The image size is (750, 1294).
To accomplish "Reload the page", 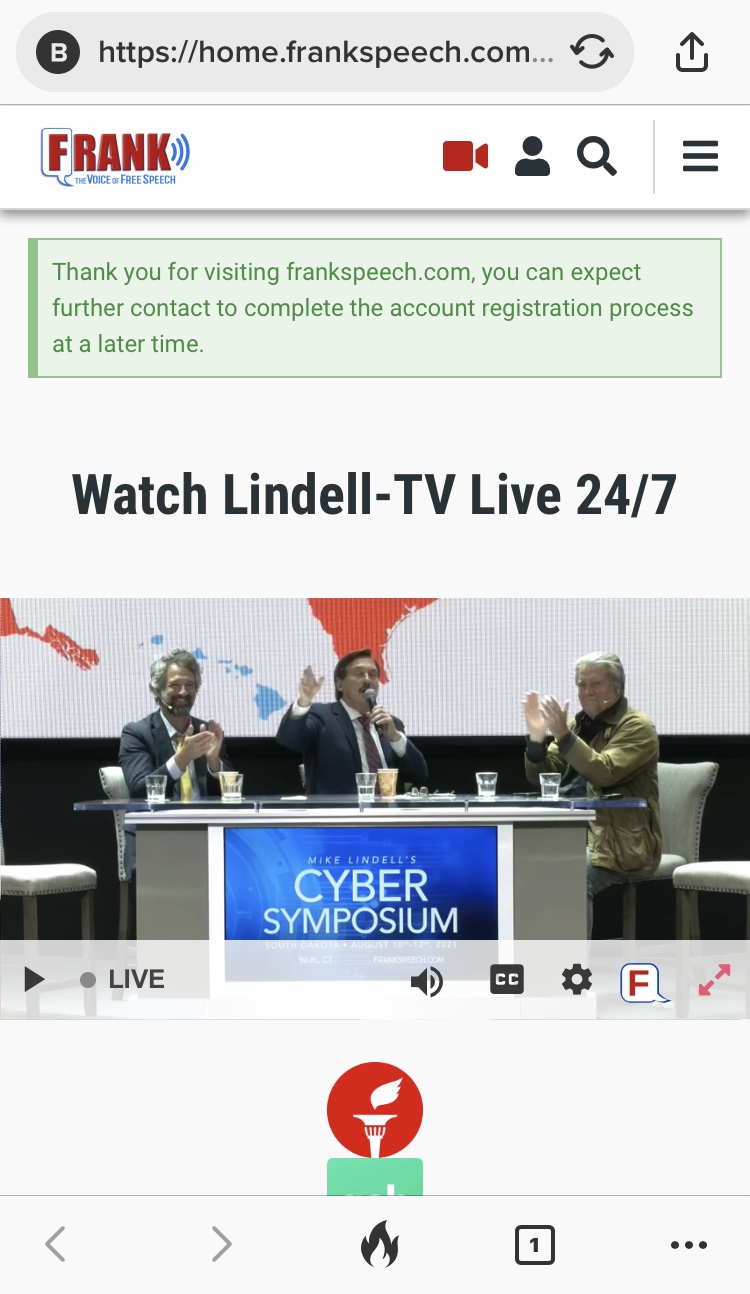I will [x=592, y=52].
